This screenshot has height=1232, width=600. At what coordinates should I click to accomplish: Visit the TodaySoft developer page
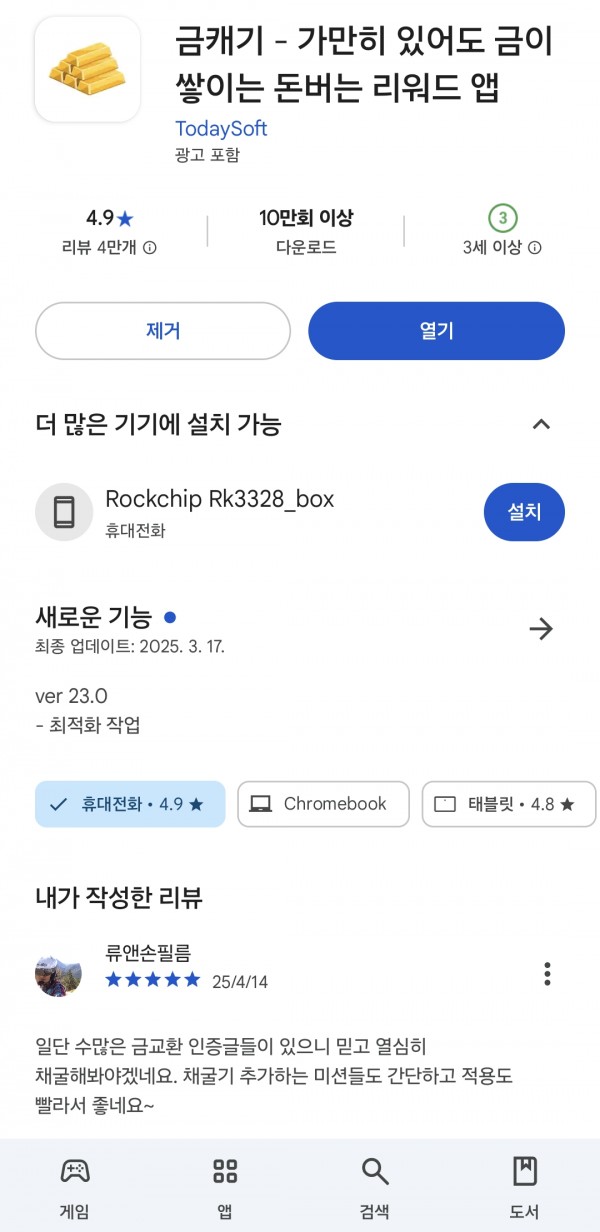(221, 129)
